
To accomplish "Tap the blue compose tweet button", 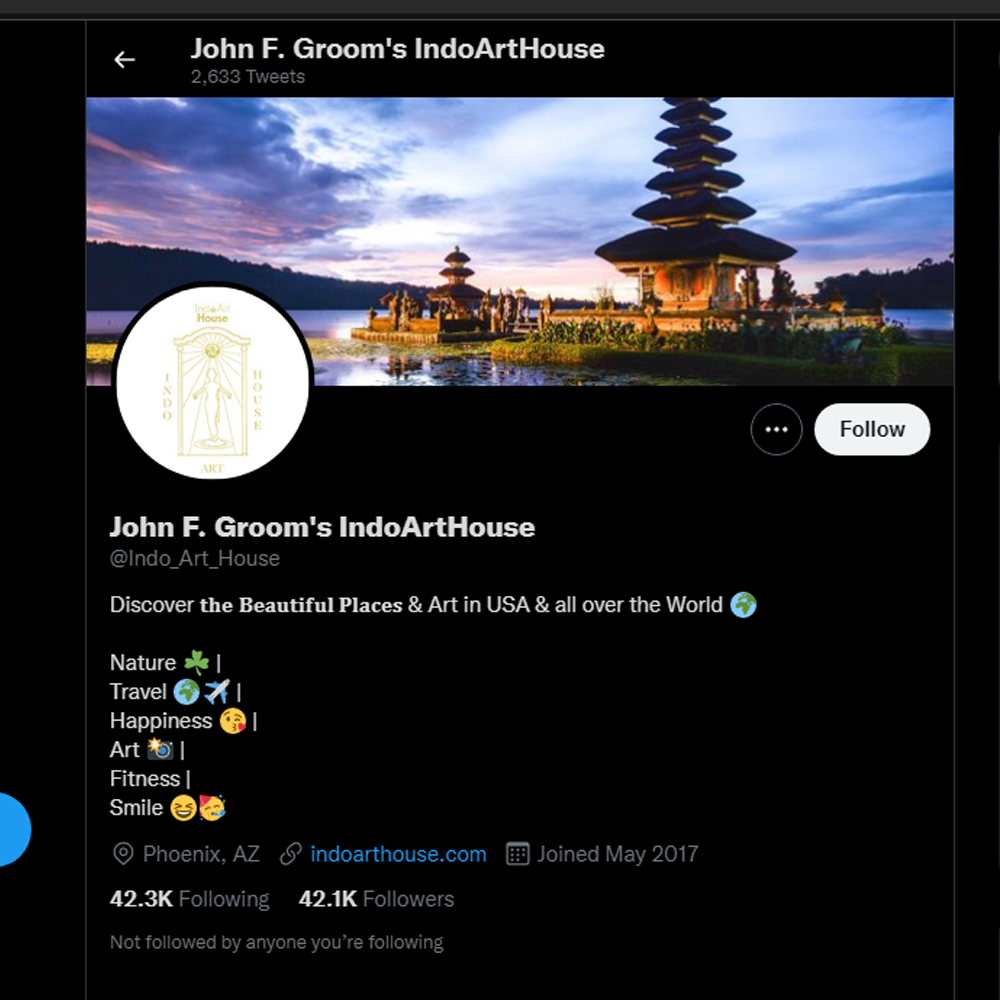I will (x=12, y=829).
